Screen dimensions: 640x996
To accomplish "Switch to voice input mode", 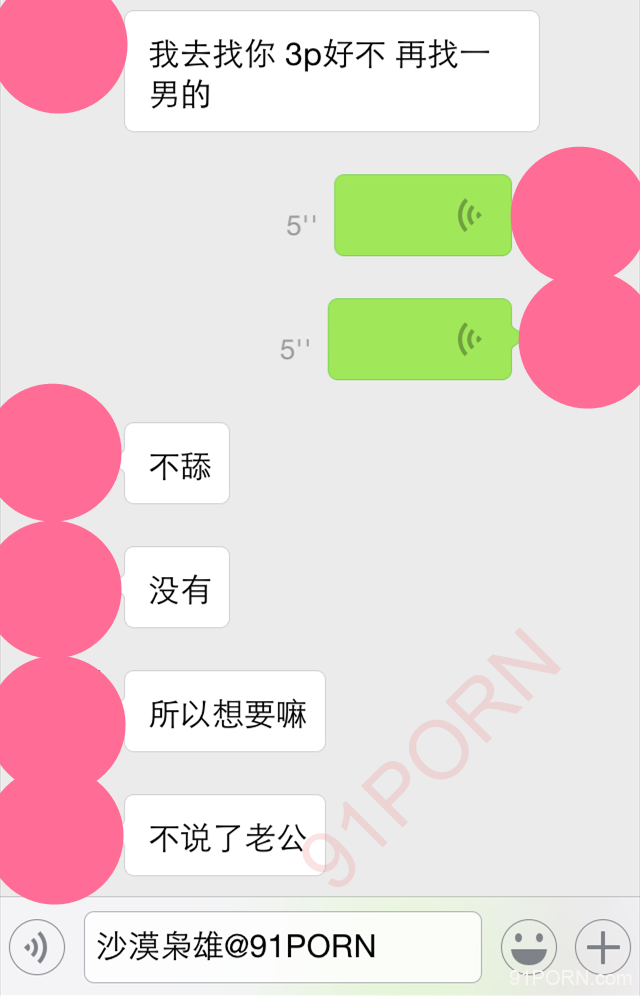I will click(x=37, y=947).
